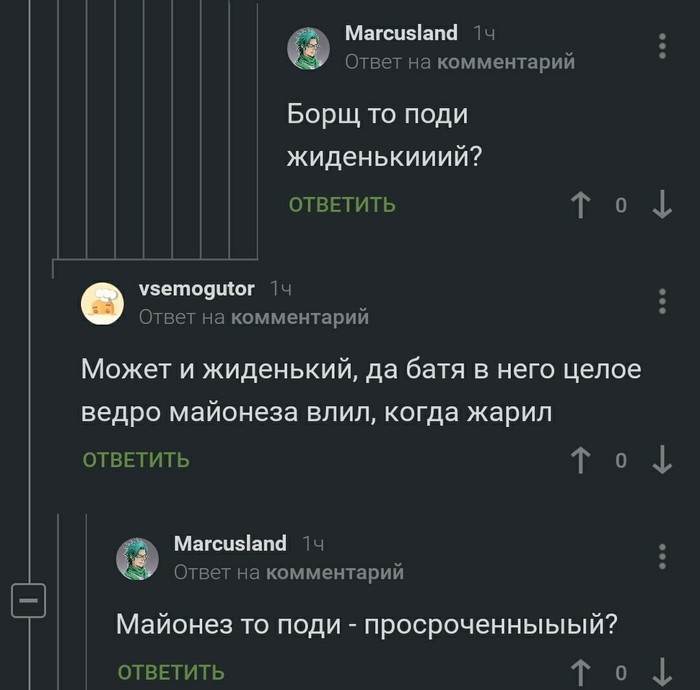
Task: Open Marcusland's avatar on the 'Майонез' comment
Action: click(137, 558)
